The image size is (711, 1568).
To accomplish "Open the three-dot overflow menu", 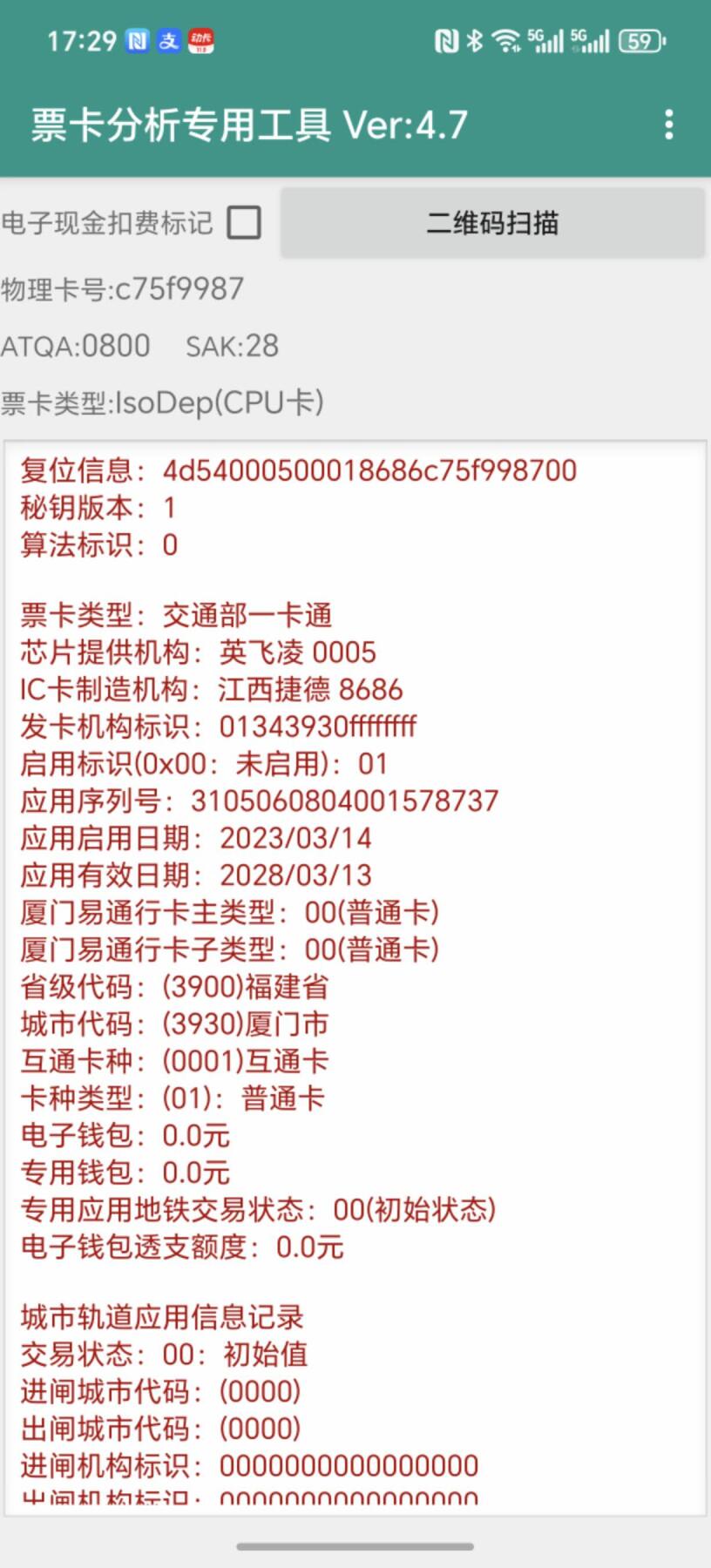I will click(x=669, y=126).
